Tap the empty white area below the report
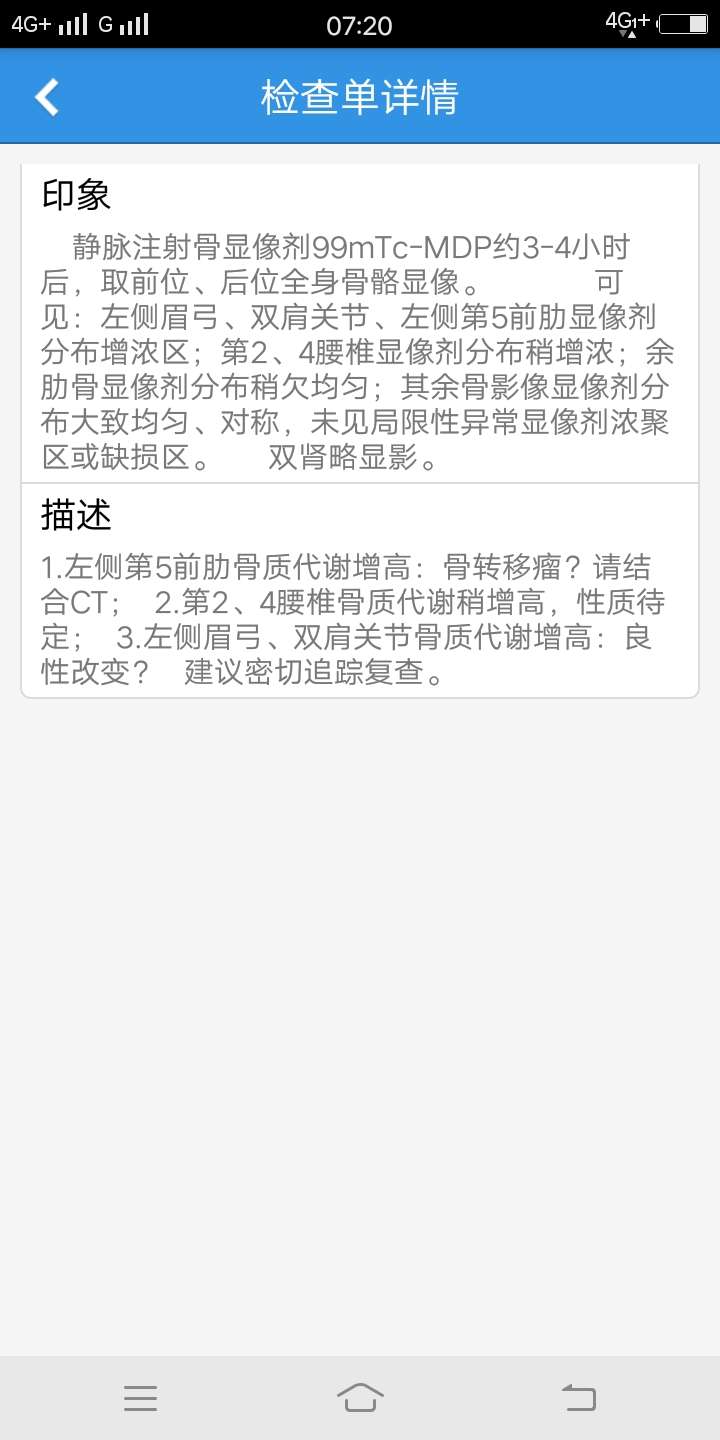This screenshot has width=720, height=1440. [360, 1000]
